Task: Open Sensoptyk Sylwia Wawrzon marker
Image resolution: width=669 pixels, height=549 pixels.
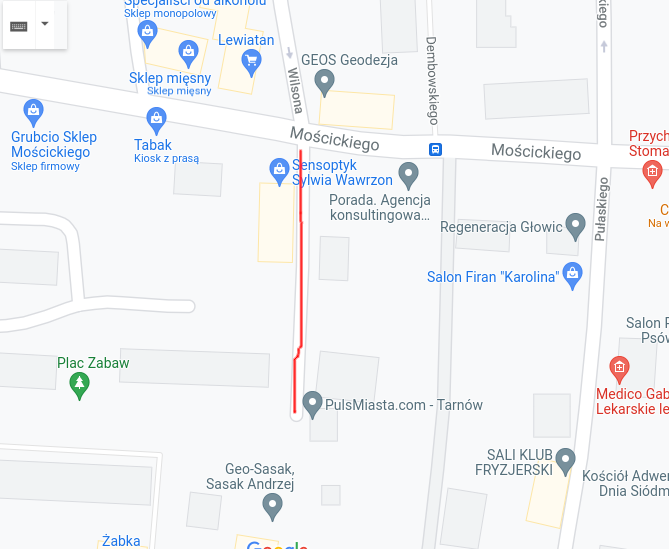Action: [x=280, y=171]
